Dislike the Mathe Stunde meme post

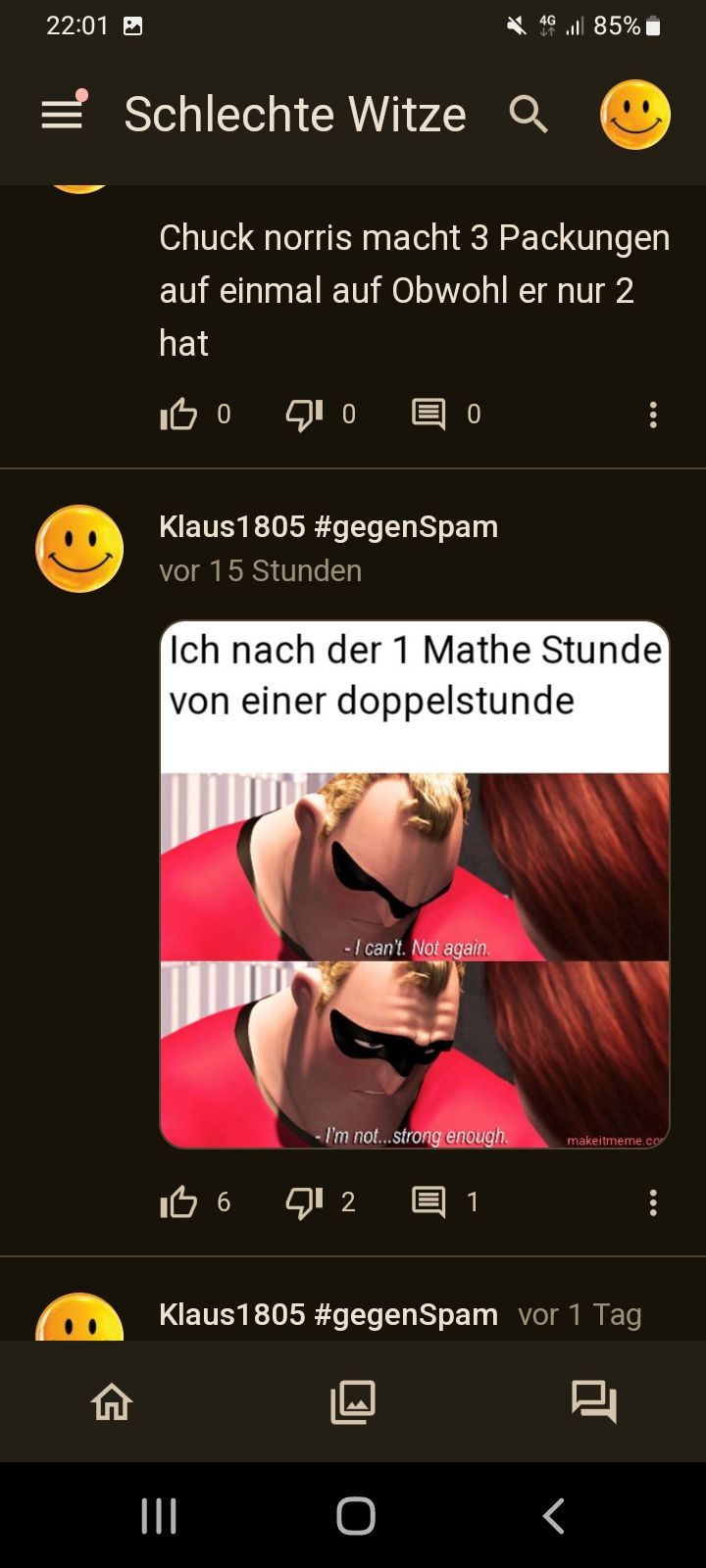pos(304,1202)
